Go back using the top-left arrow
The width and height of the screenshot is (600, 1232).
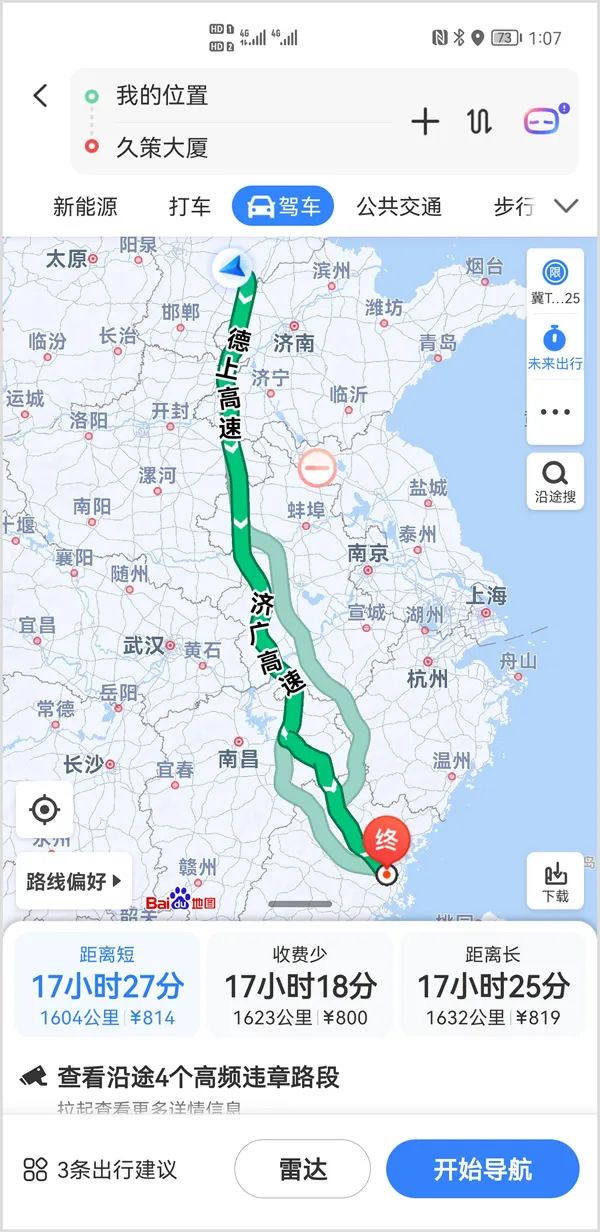[40, 96]
